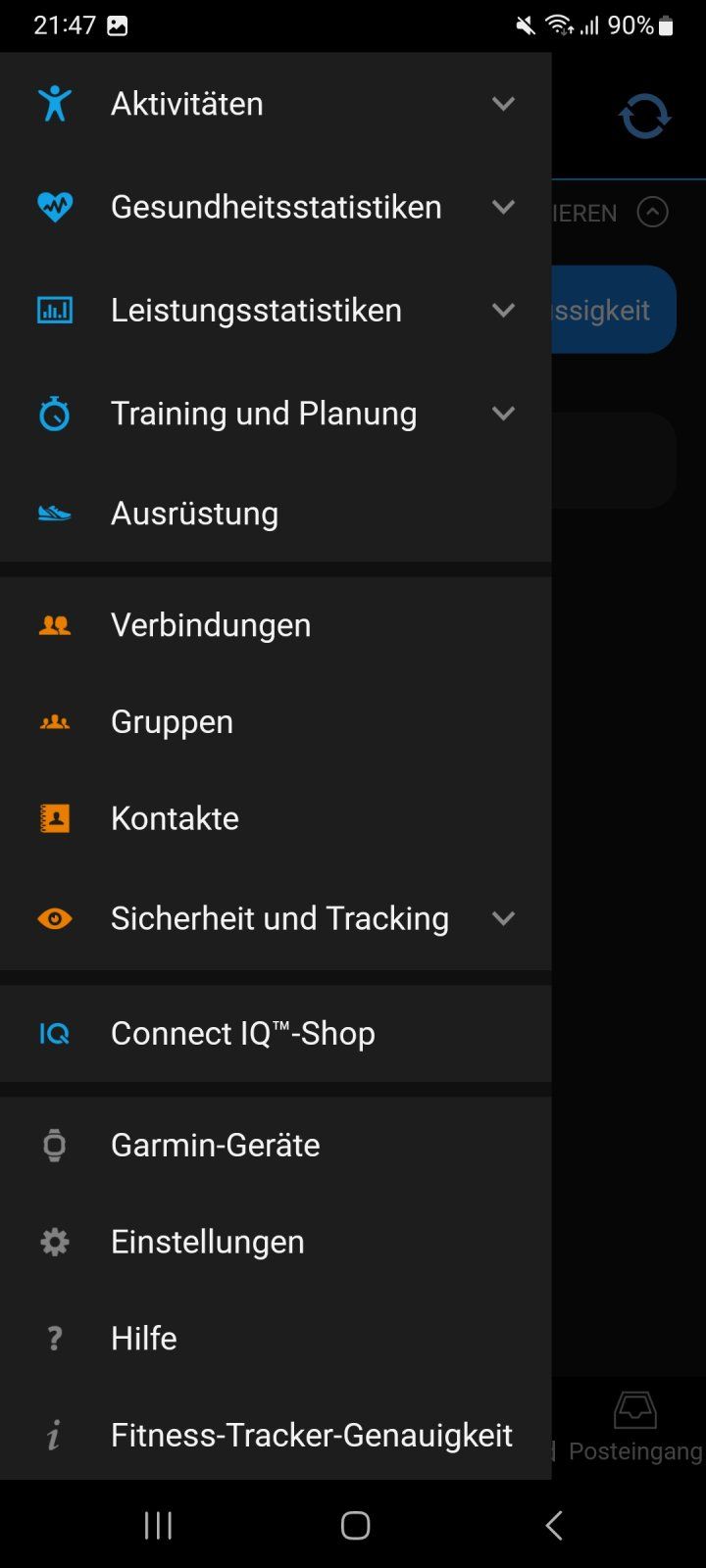The height and width of the screenshot is (1568, 706).
Task: Expand Sicherheit und Tracking
Action: tap(503, 918)
